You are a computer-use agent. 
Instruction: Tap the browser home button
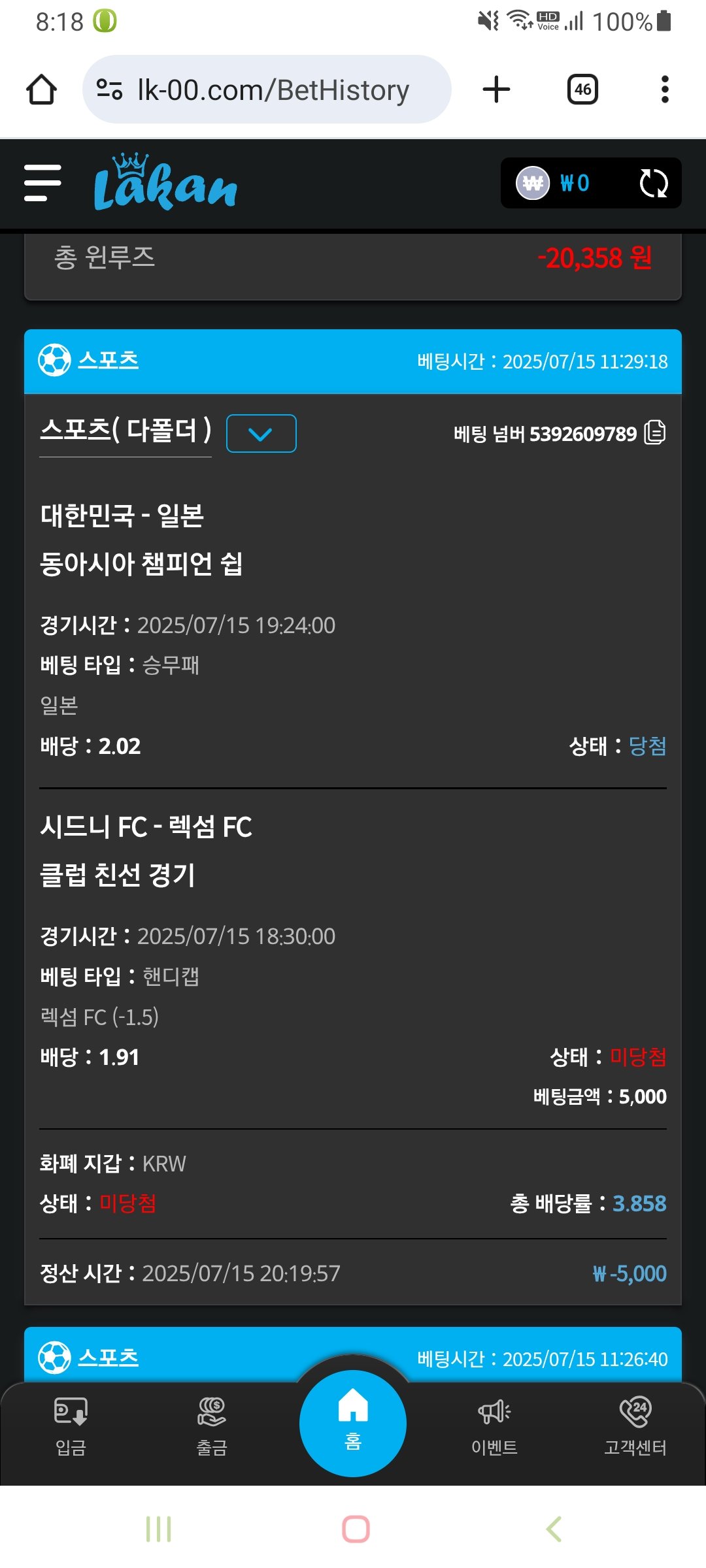[41, 90]
